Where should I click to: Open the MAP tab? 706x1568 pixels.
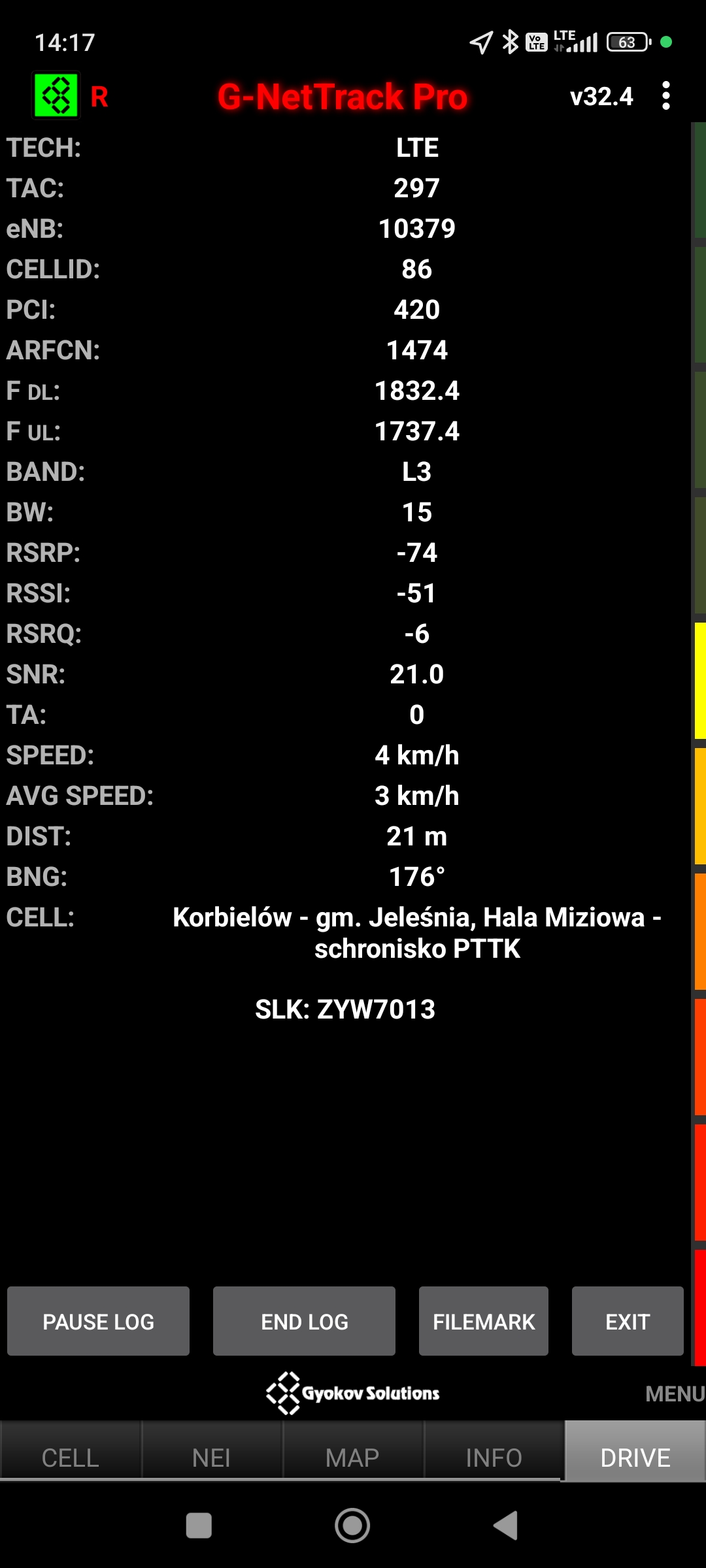[x=352, y=1457]
